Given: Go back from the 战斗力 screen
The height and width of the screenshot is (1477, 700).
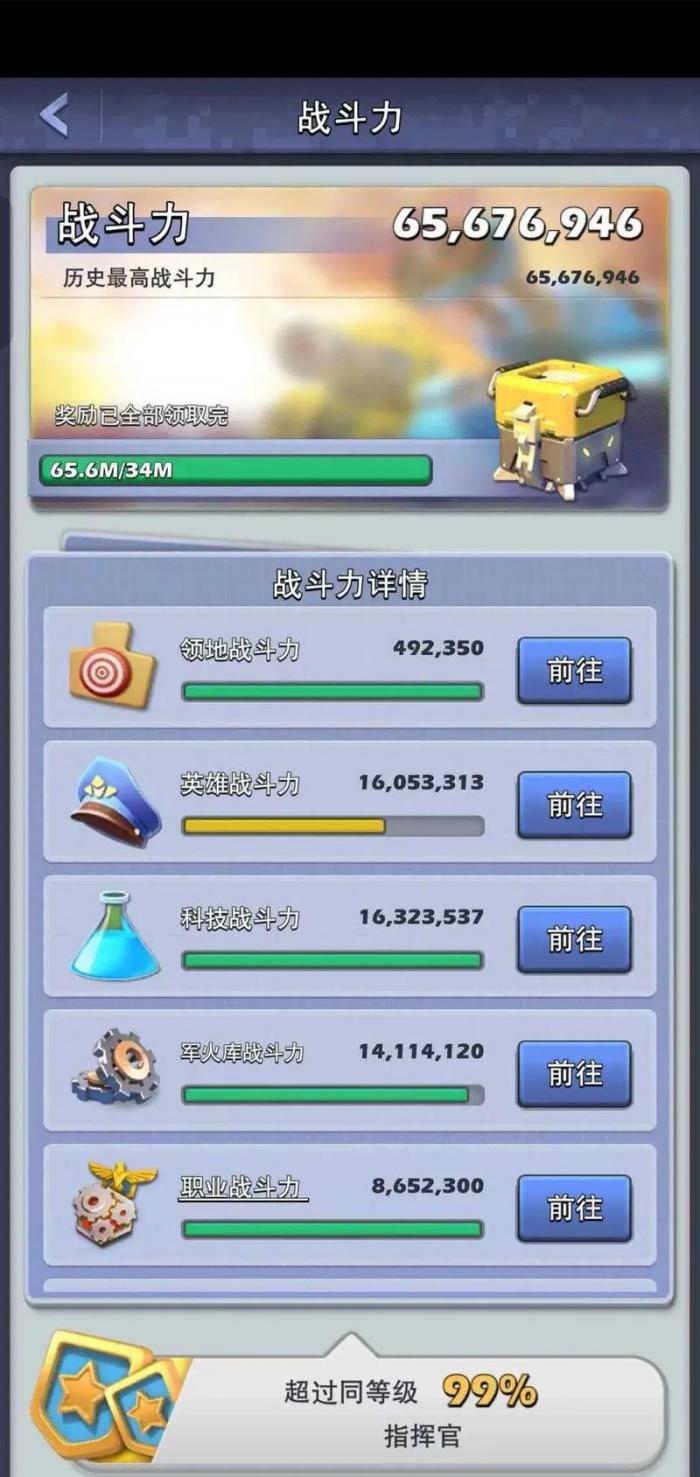Looking at the screenshot, I should click(x=55, y=116).
